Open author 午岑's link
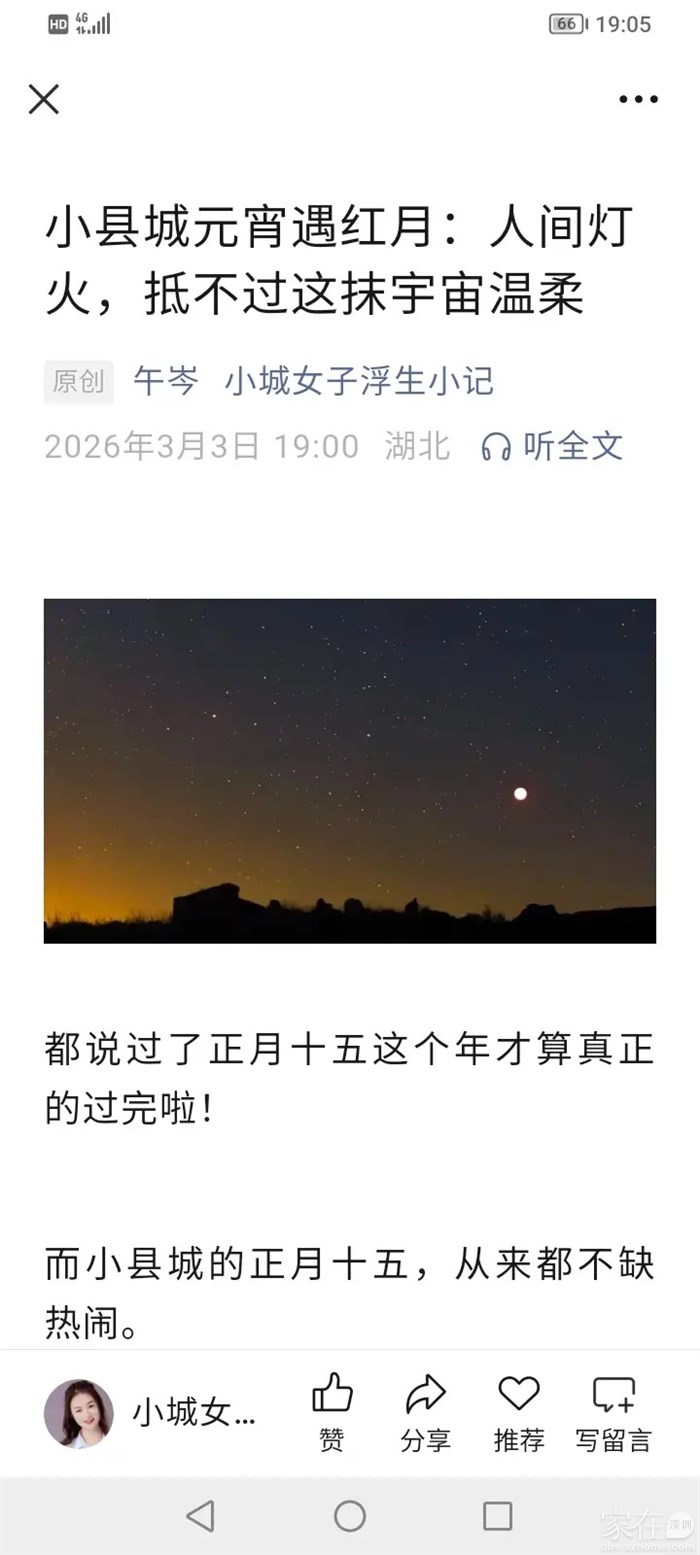The height and width of the screenshot is (1555, 700). (166, 381)
